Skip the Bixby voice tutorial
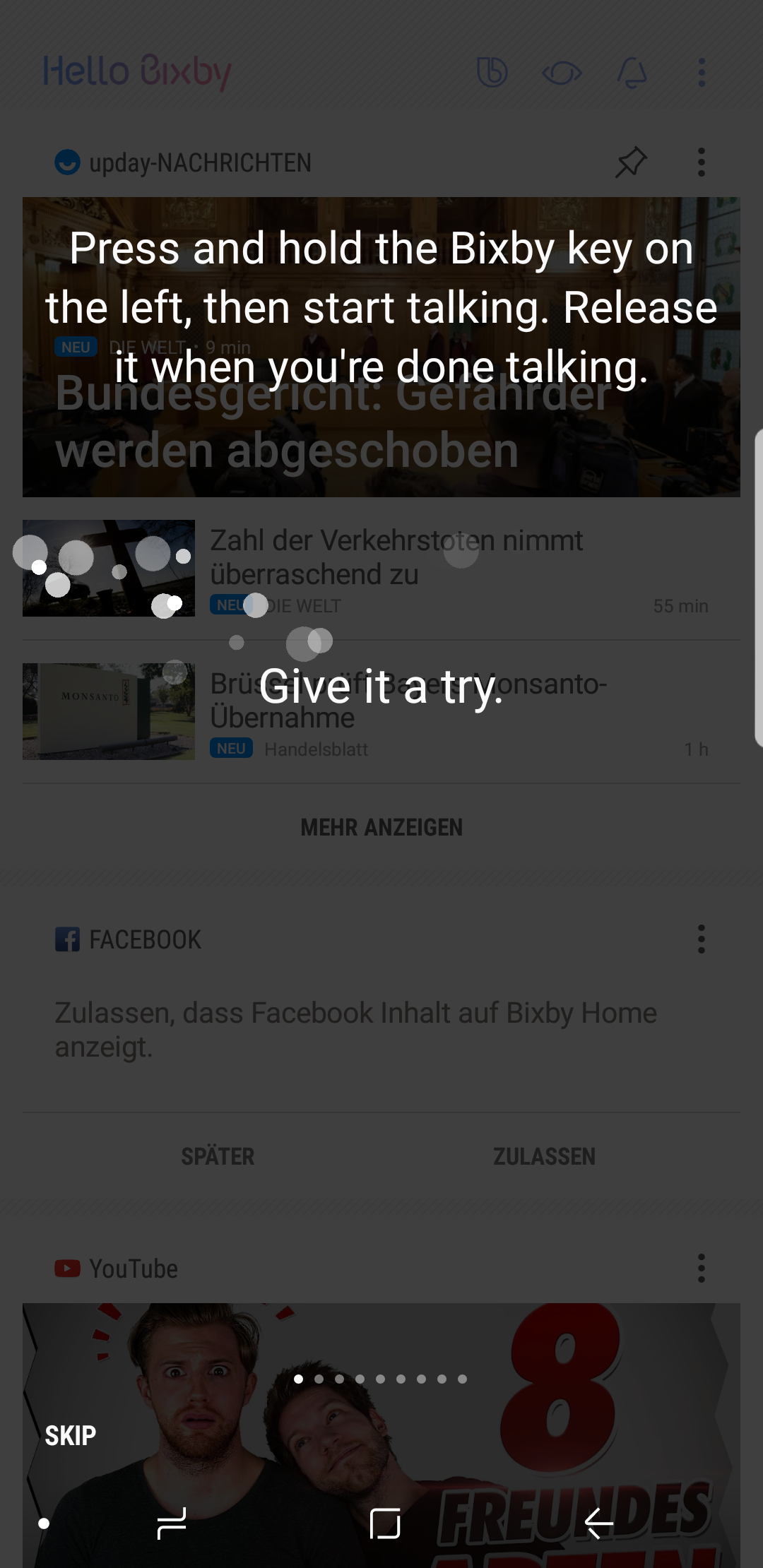 pyautogui.click(x=70, y=1435)
